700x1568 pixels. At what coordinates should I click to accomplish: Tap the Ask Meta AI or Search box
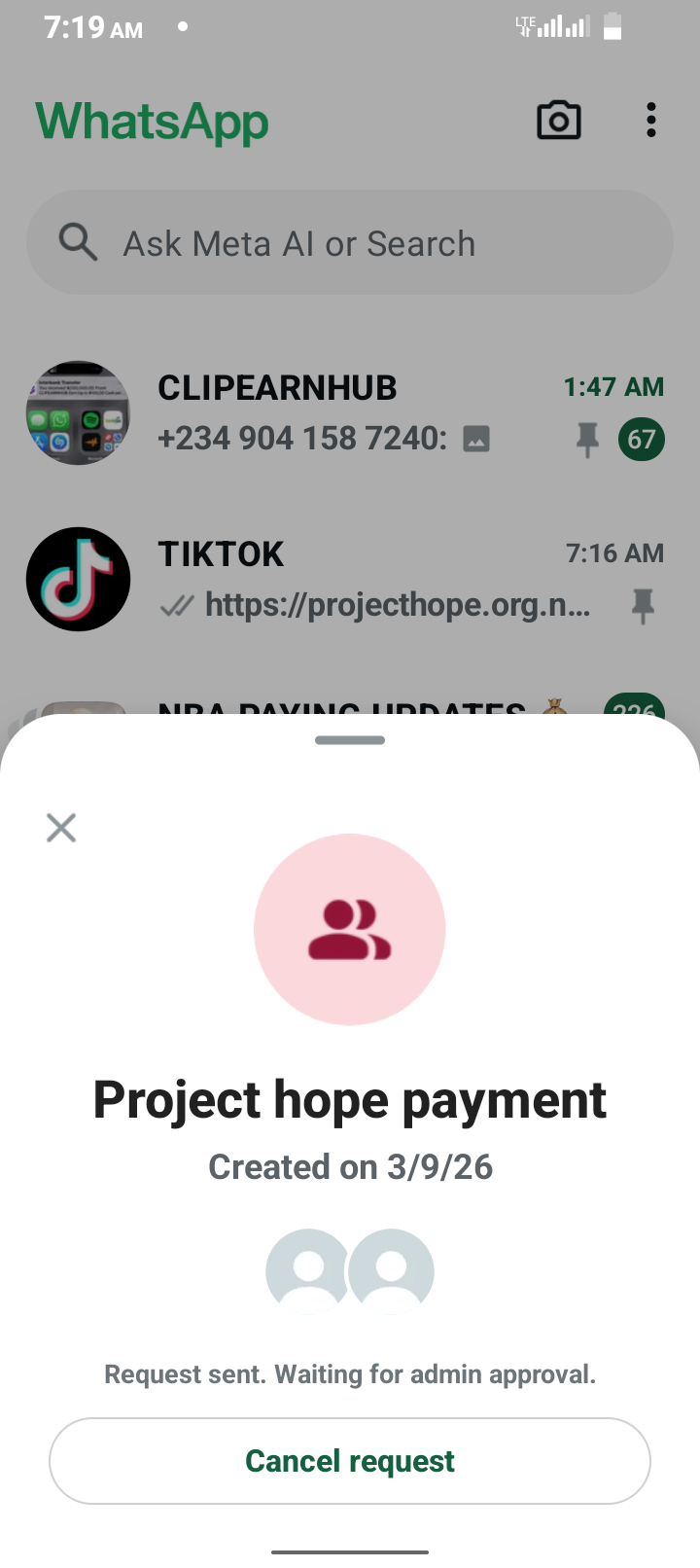click(x=350, y=243)
